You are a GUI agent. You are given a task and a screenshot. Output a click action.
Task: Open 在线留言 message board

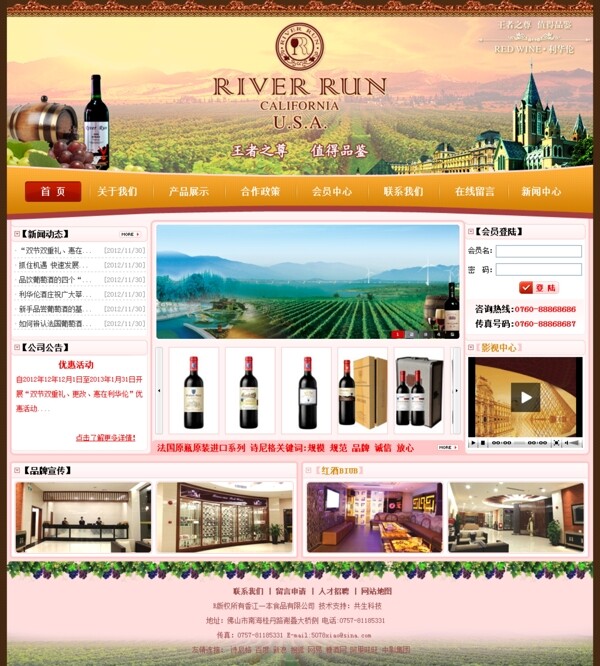(x=475, y=191)
